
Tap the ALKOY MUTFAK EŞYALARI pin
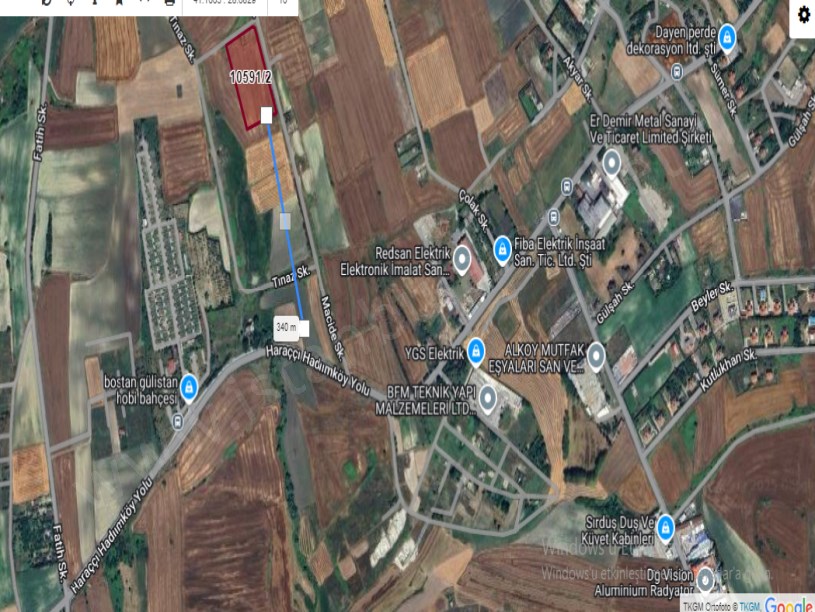(x=597, y=355)
